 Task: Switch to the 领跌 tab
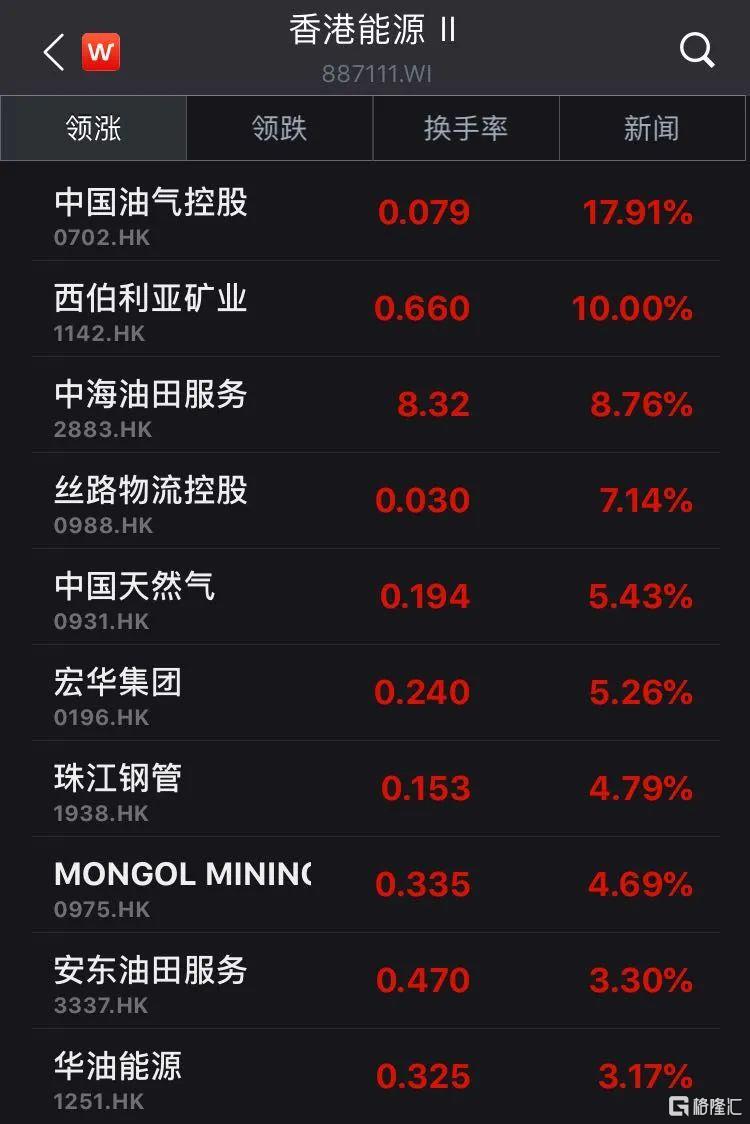(280, 128)
